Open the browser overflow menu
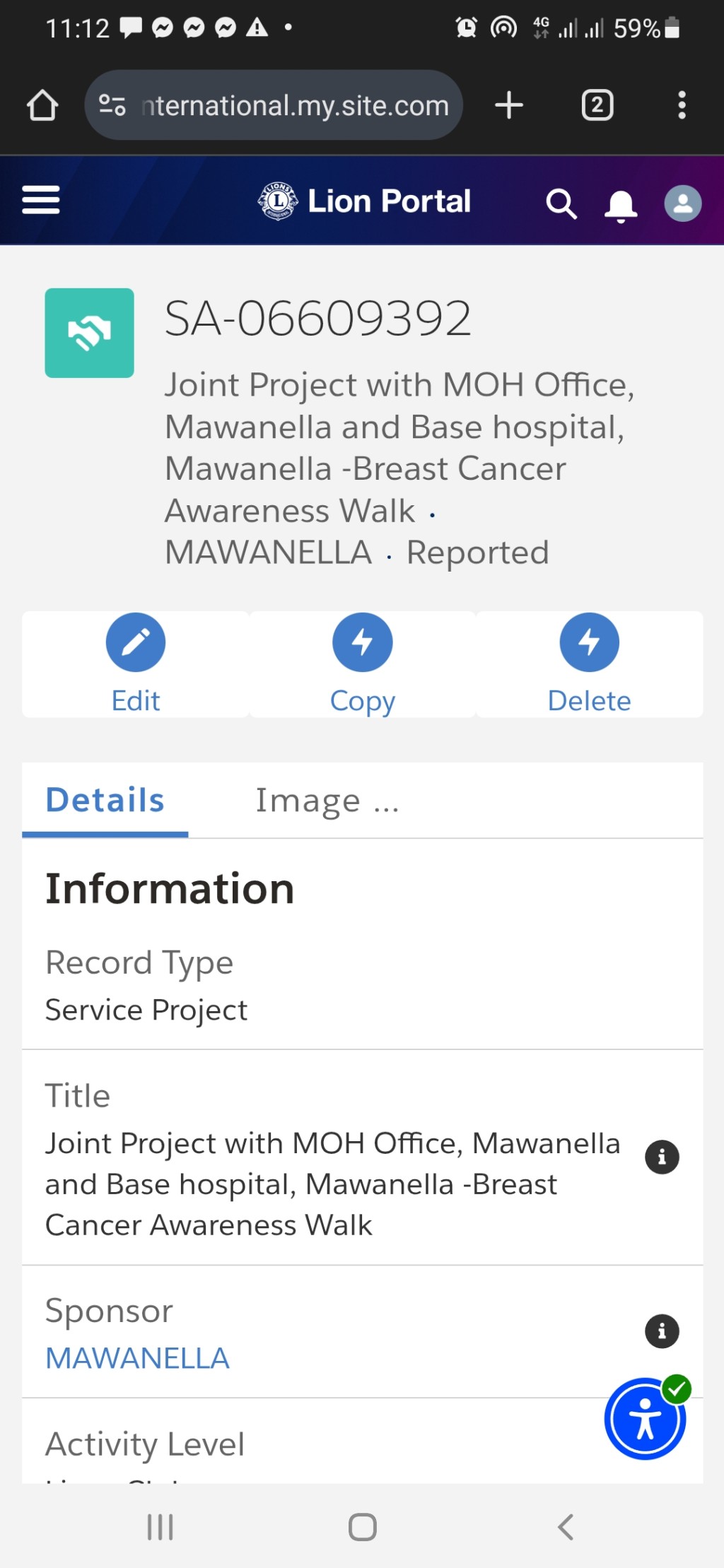Screen dimensions: 724x1568 (682, 105)
